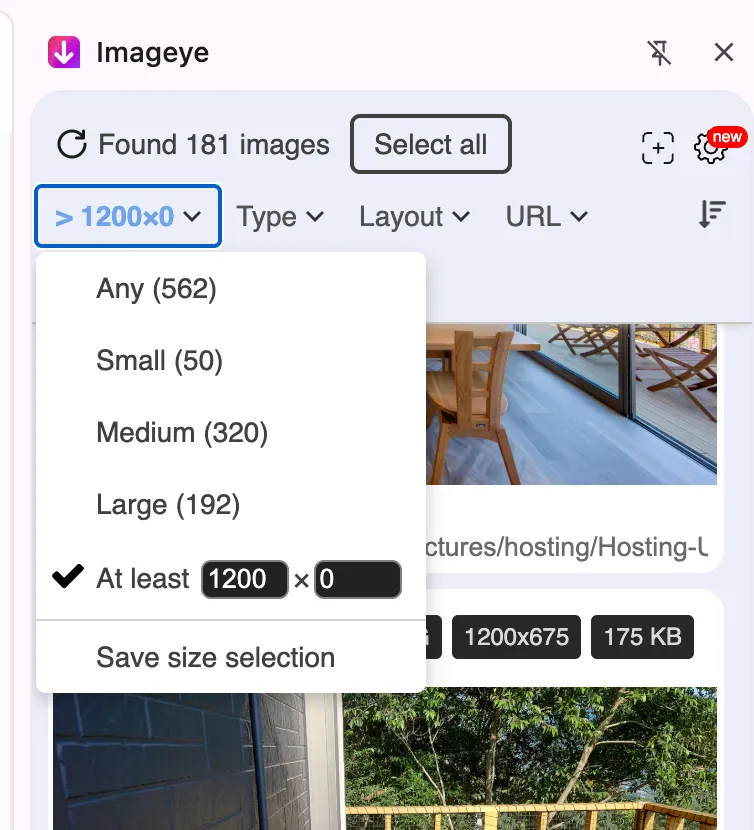This screenshot has height=830, width=754.
Task: Click the Imageye logo
Action: (x=63, y=51)
